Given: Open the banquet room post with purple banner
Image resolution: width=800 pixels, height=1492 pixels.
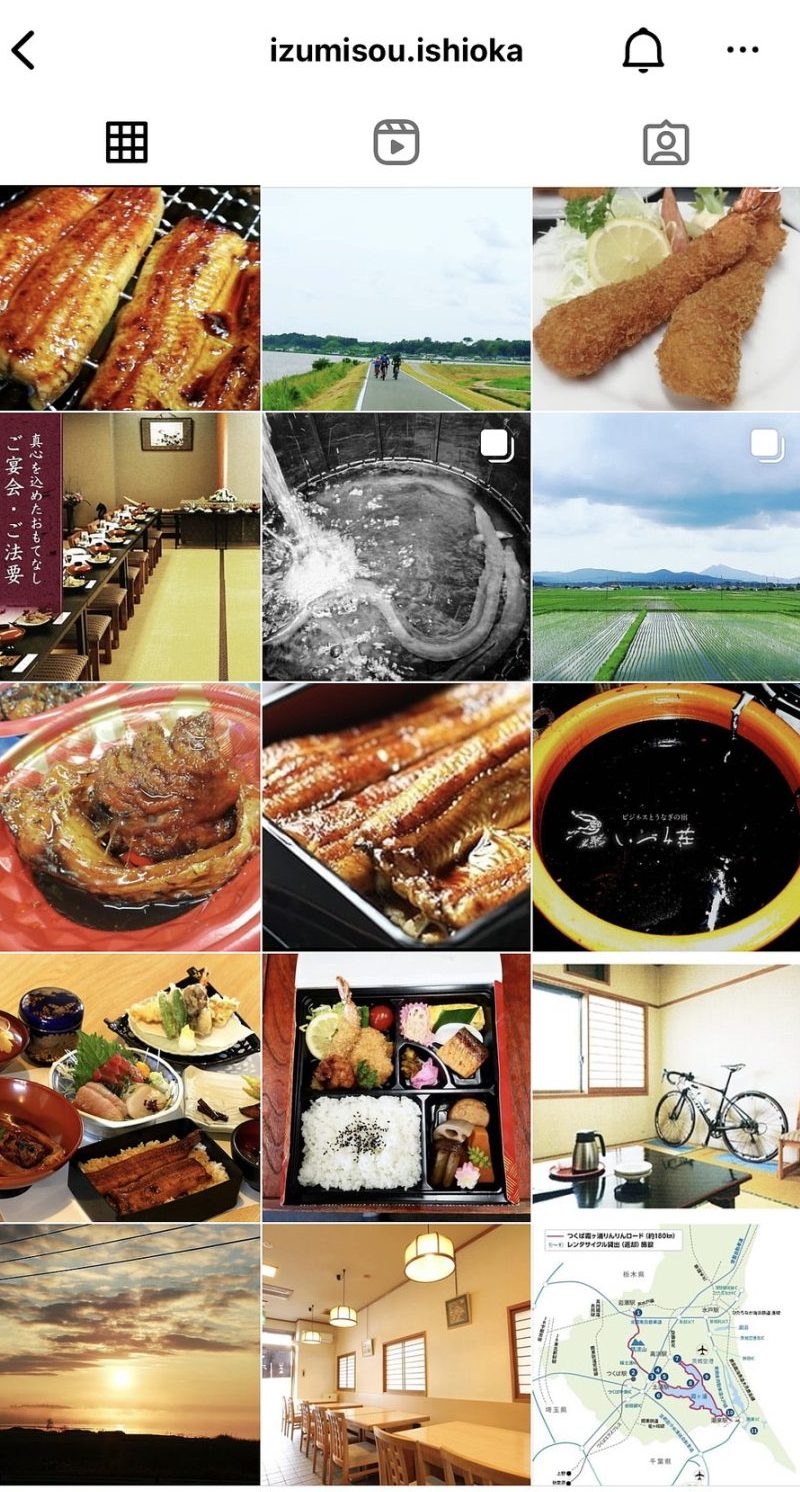Looking at the screenshot, I should tap(130, 546).
